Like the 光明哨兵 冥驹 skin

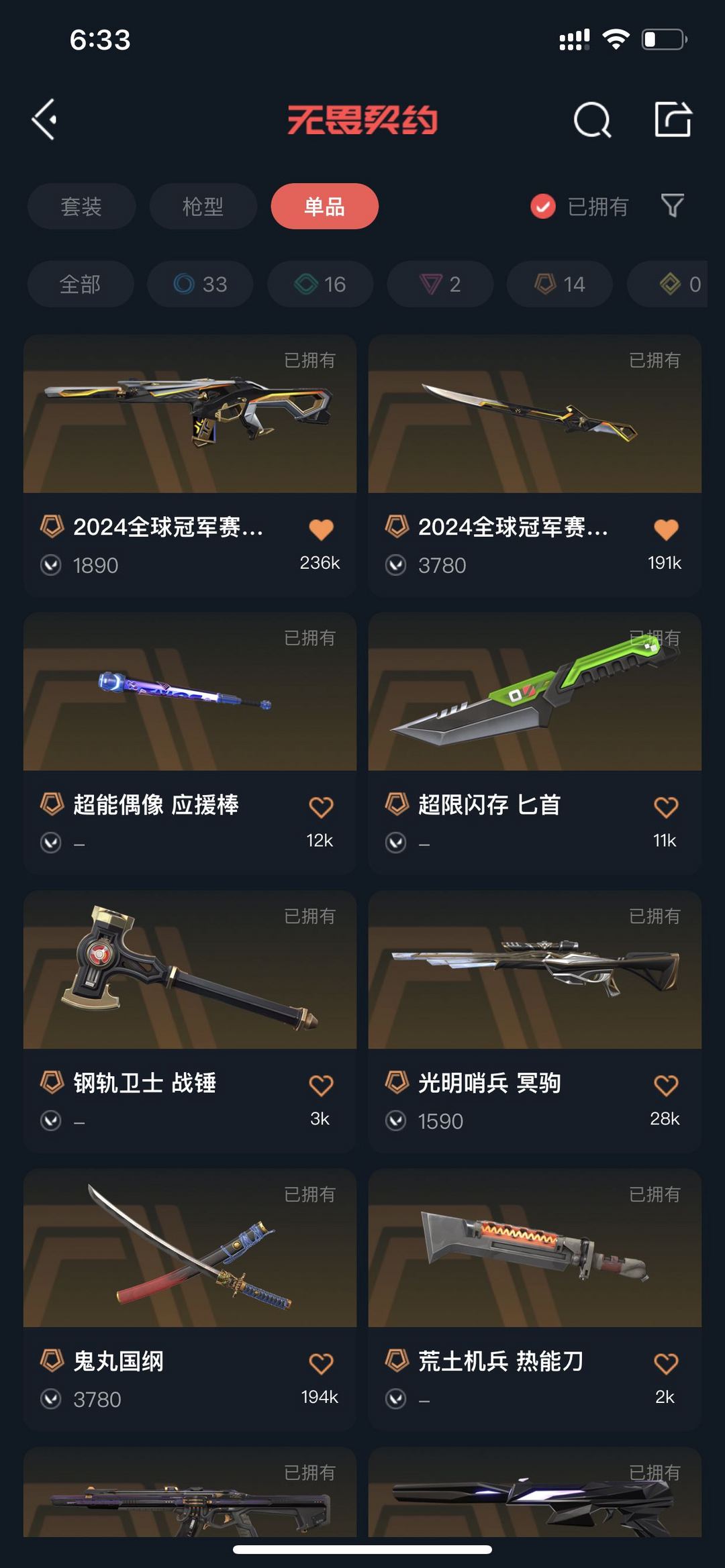tap(666, 1084)
